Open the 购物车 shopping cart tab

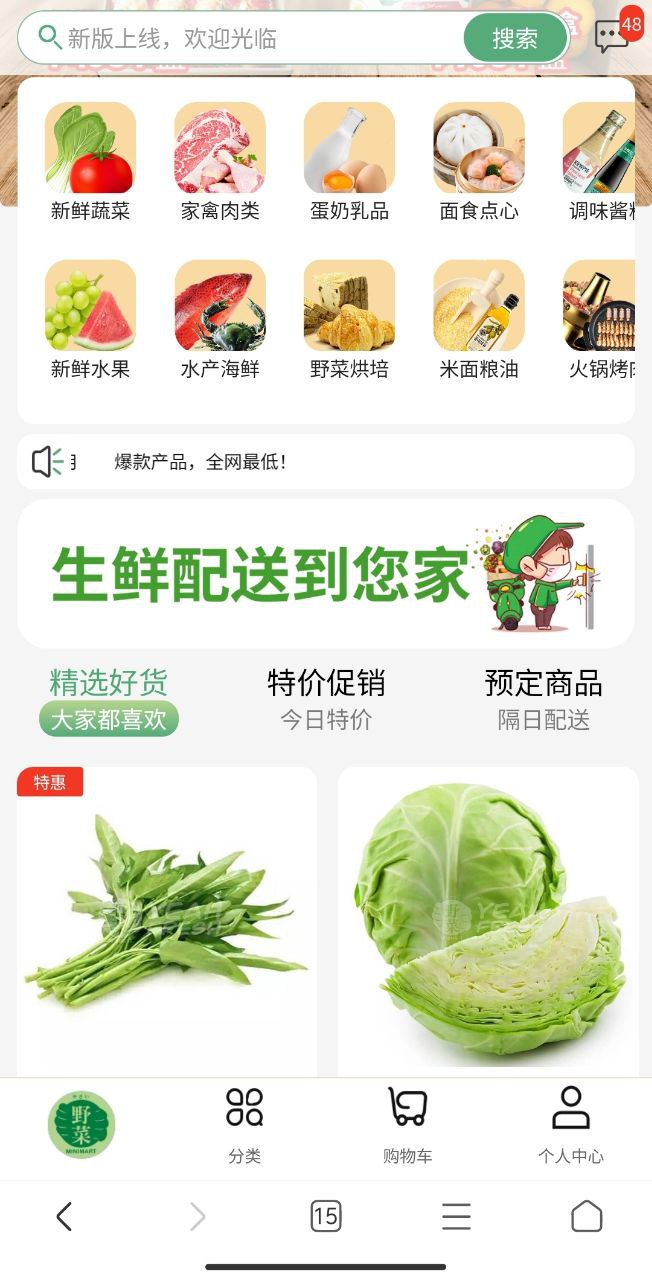click(407, 1126)
